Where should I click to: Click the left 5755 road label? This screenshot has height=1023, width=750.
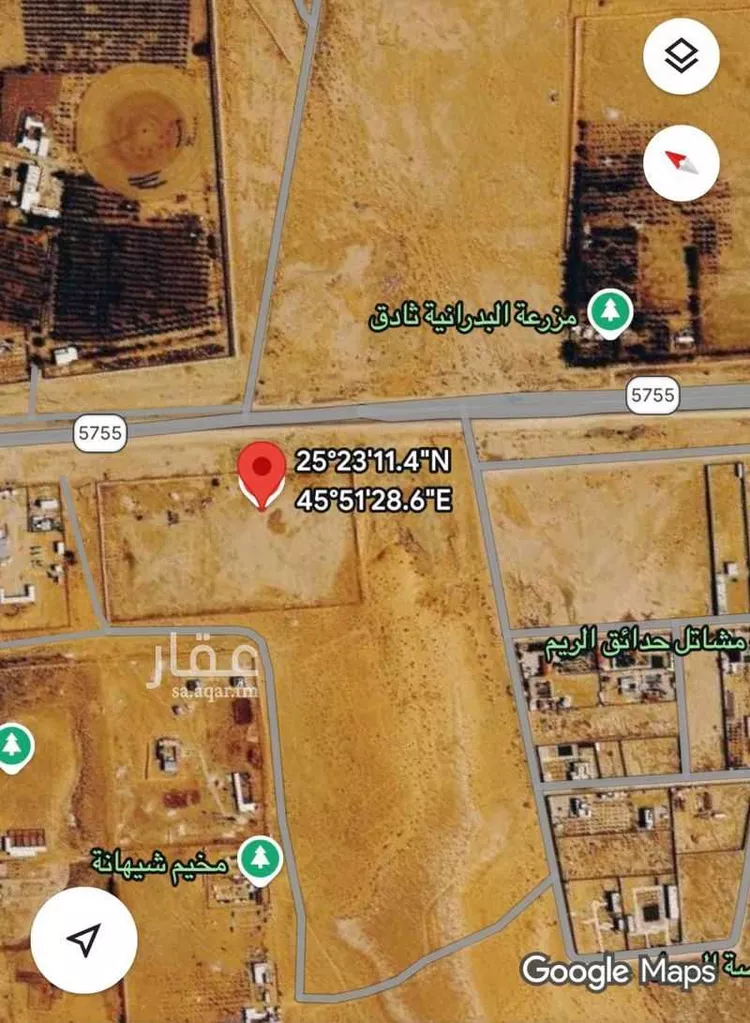pos(100,432)
